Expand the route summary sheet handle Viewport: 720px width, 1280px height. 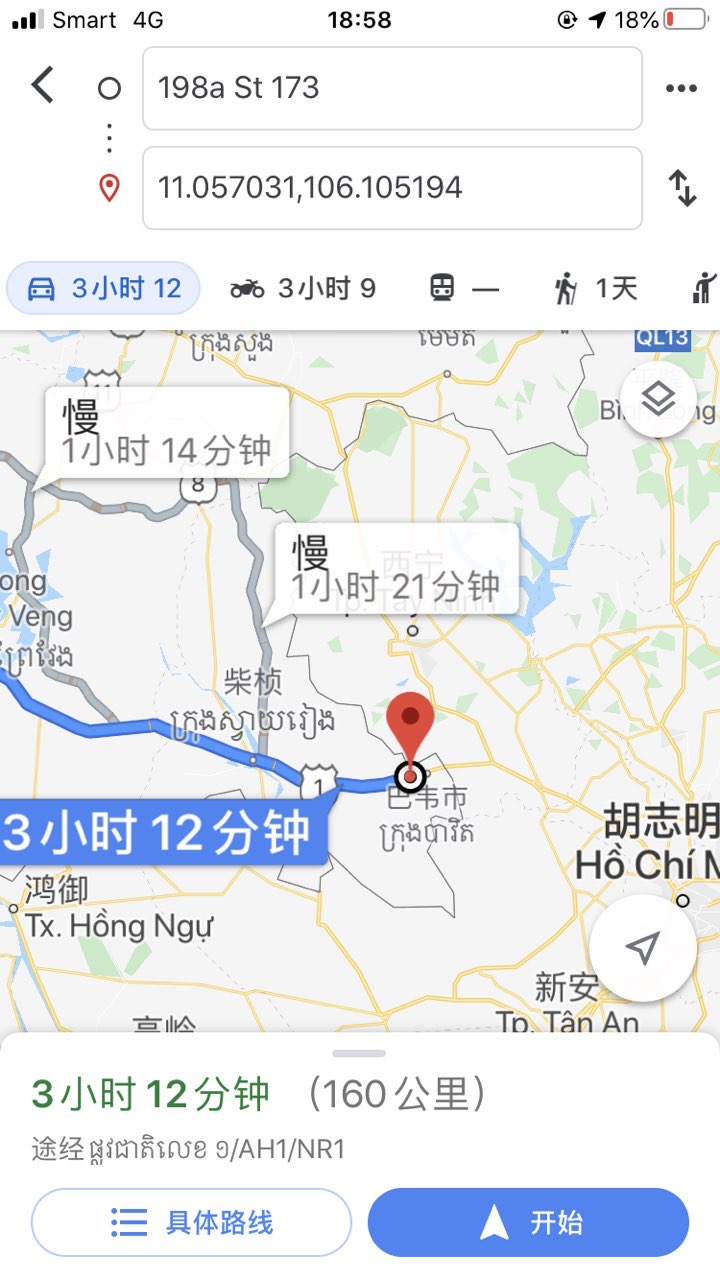click(359, 1053)
